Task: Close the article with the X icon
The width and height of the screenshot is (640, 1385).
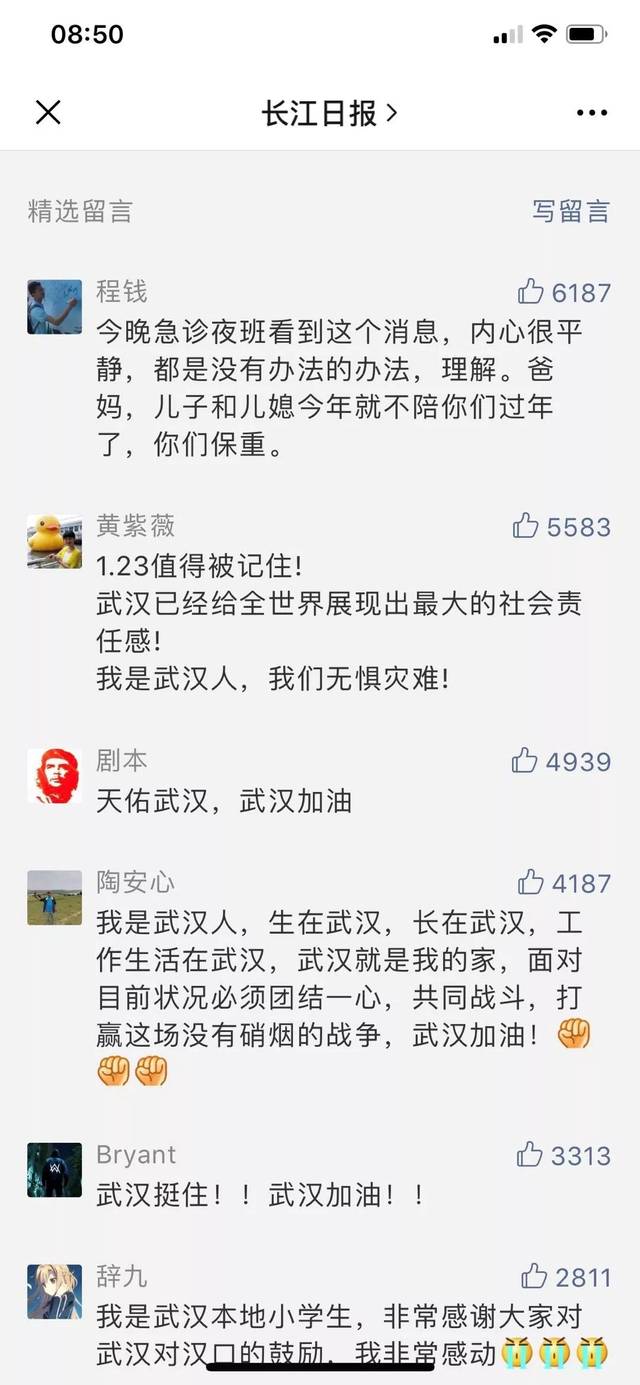Action: click(x=48, y=113)
